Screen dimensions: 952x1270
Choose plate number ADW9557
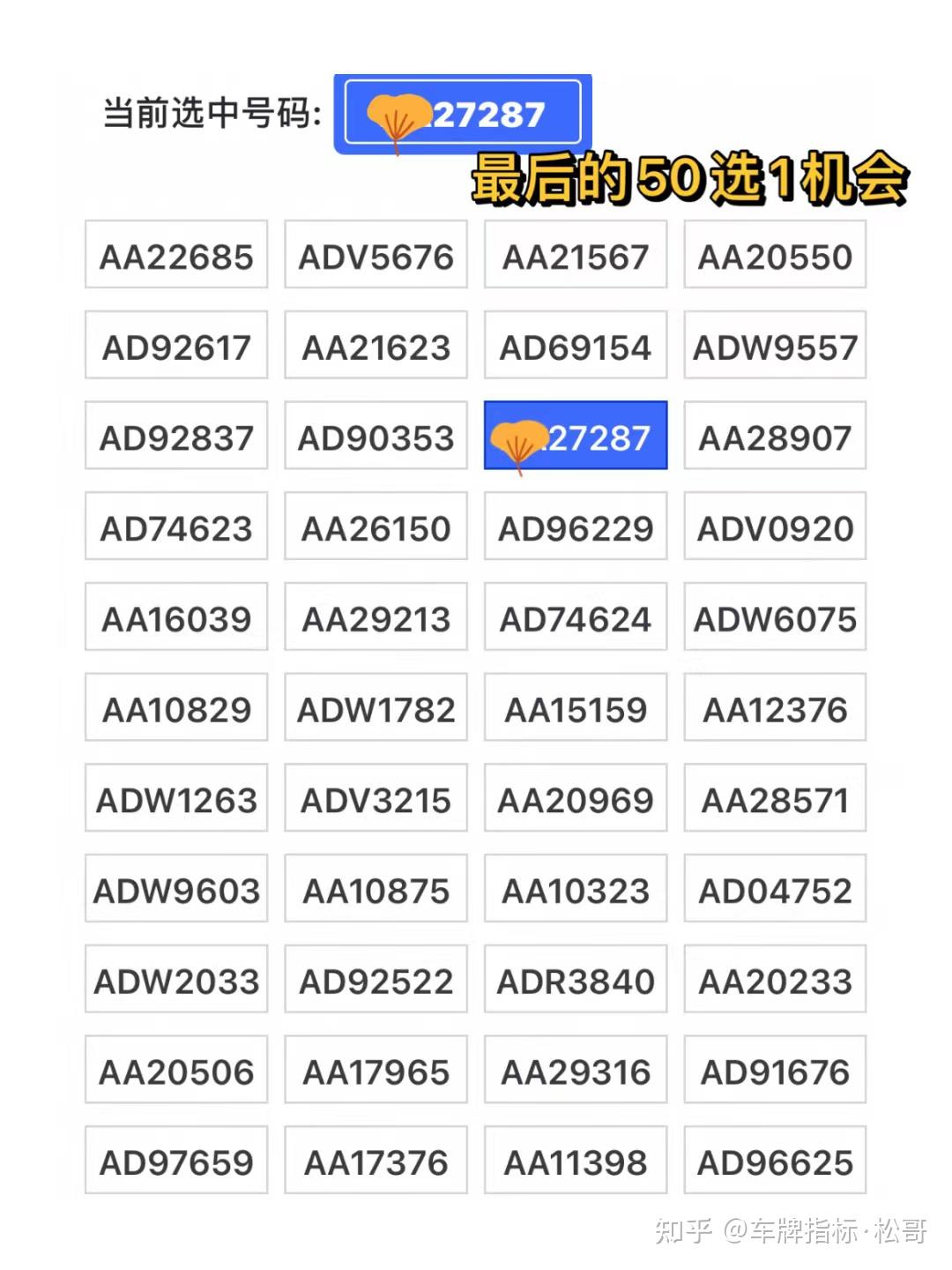[x=774, y=347]
